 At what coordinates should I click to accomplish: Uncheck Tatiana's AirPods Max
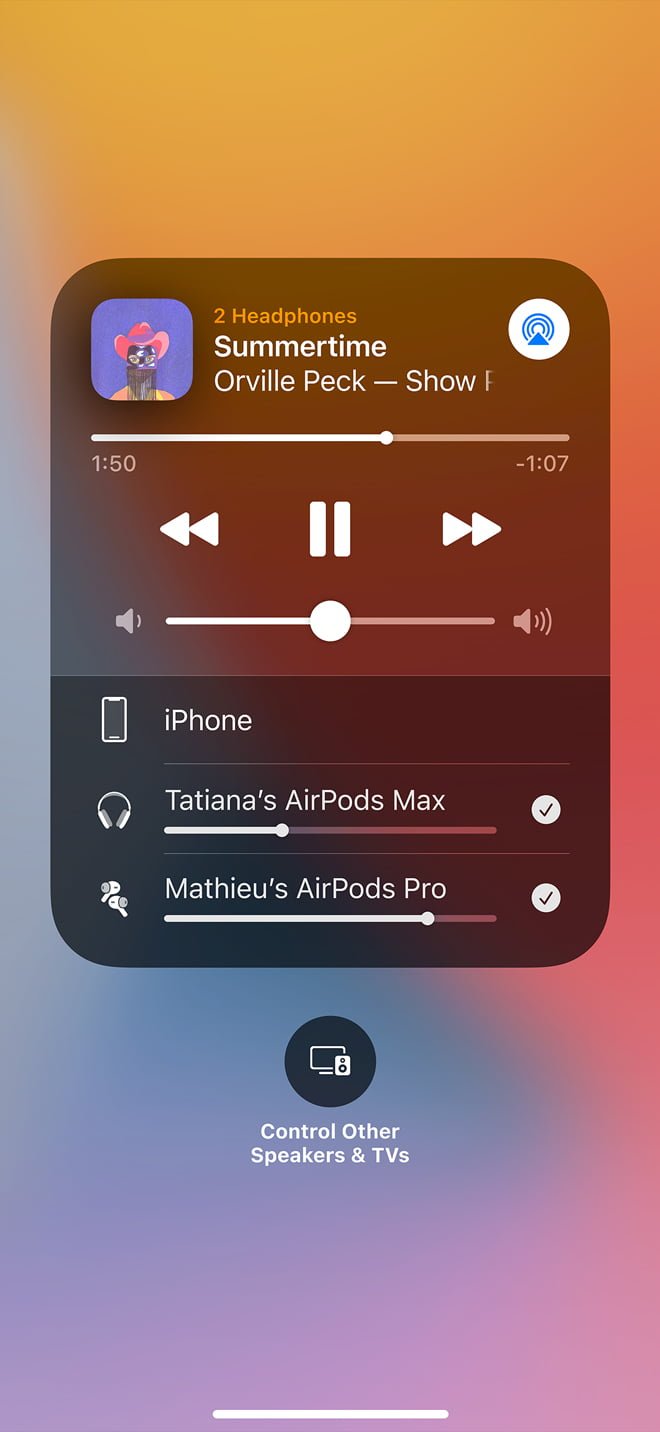pos(545,810)
